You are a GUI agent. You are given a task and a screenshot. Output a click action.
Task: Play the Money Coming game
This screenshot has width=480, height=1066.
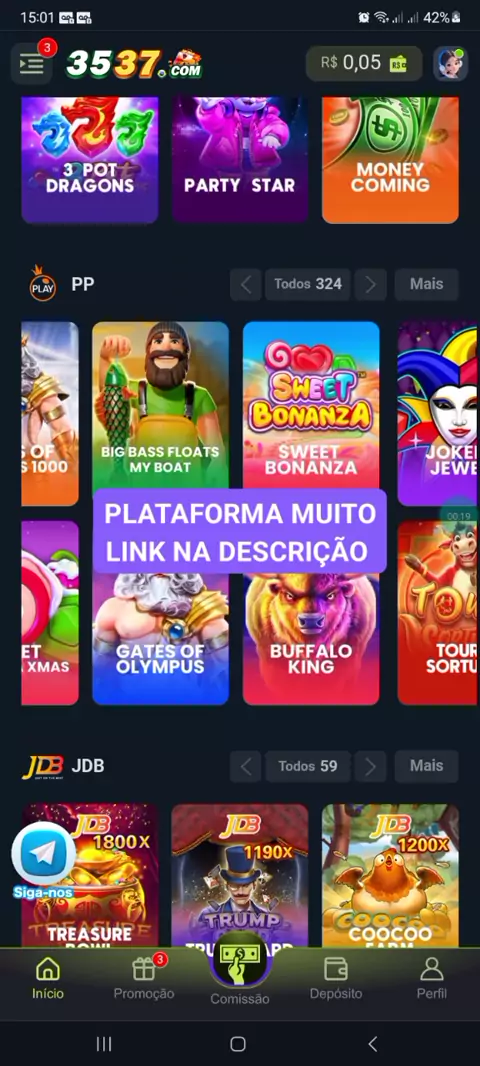(x=390, y=160)
